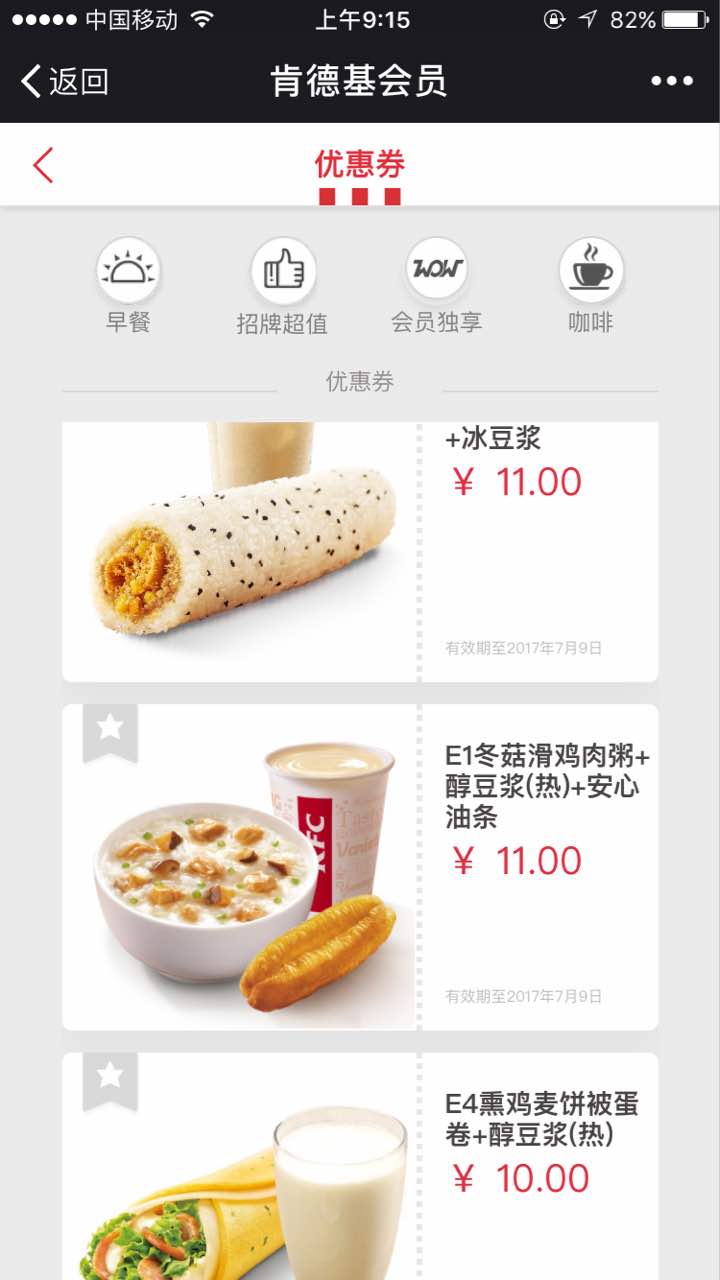The height and width of the screenshot is (1280, 720).
Task: Open the 冰豆浆 rice roll coupon card
Action: click(360, 550)
